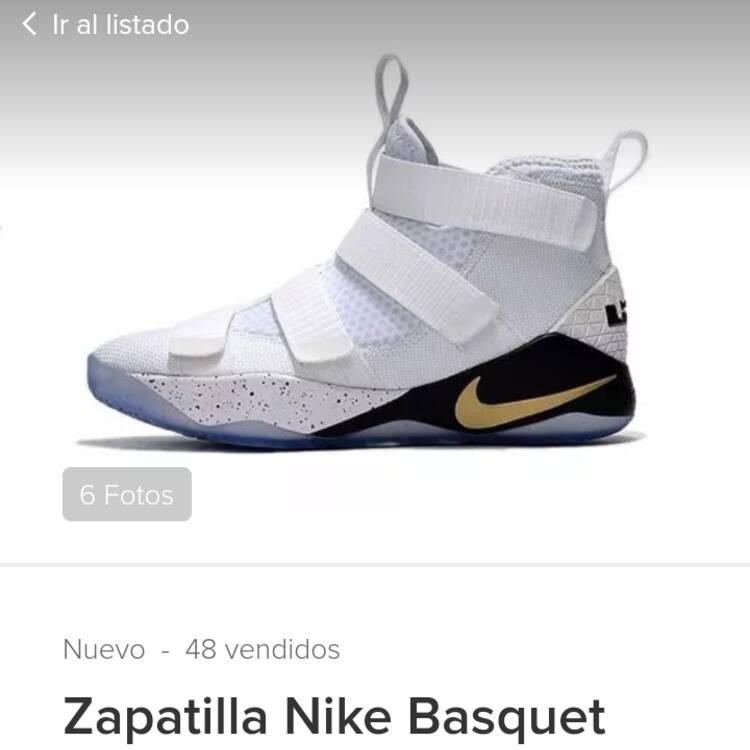The width and height of the screenshot is (750, 750).
Task: Go back to the listing with 'Ir al listado'
Action: click(x=105, y=25)
